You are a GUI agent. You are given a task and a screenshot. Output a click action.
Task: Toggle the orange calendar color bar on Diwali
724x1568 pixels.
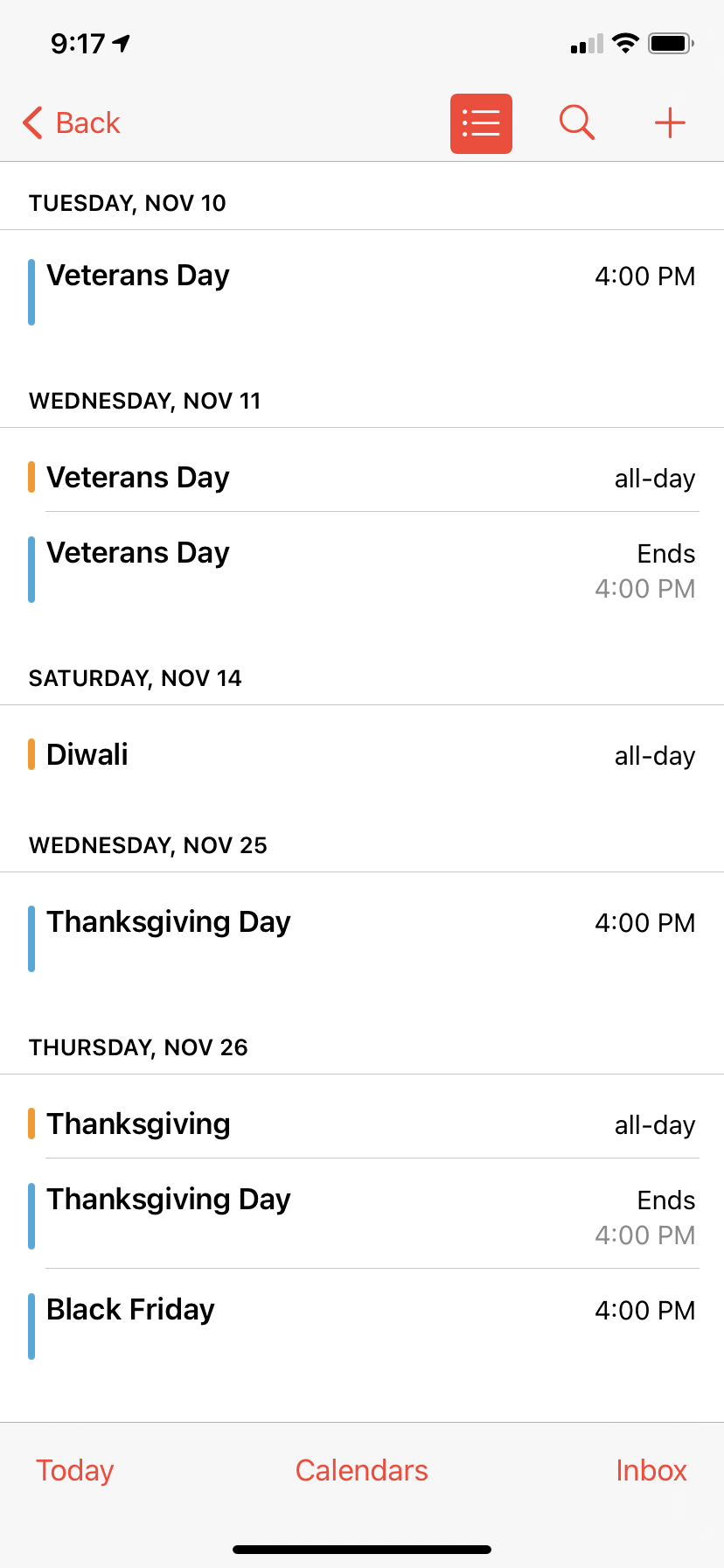coord(31,753)
